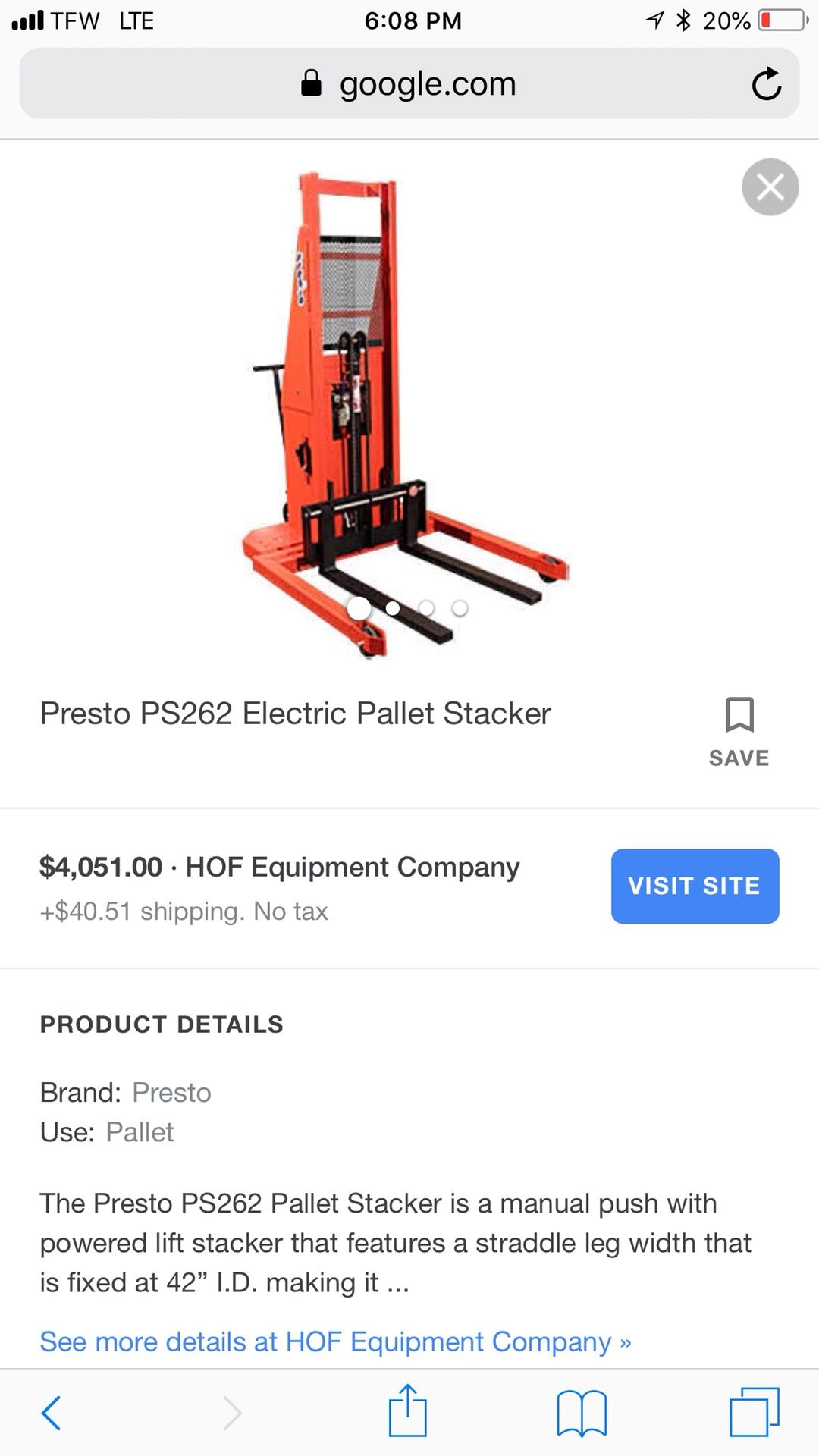The width and height of the screenshot is (819, 1456).
Task: Open the Presto brand link
Action: [171, 1092]
